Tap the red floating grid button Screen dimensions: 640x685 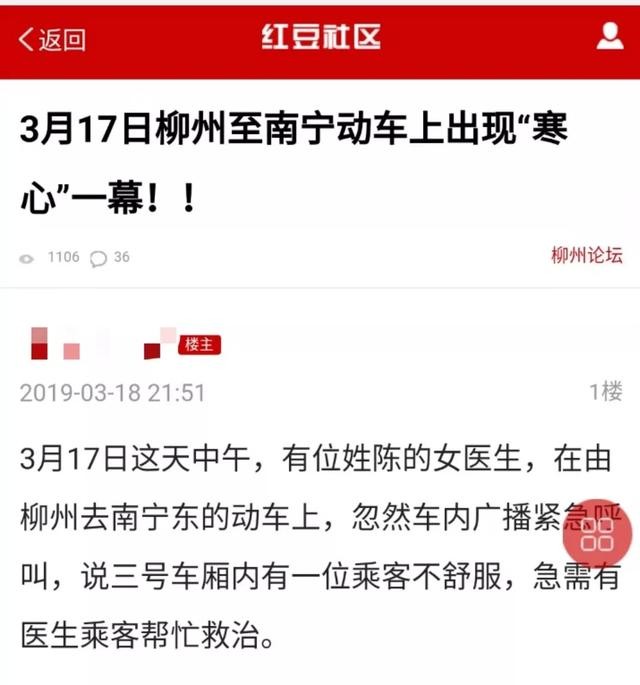(597, 532)
